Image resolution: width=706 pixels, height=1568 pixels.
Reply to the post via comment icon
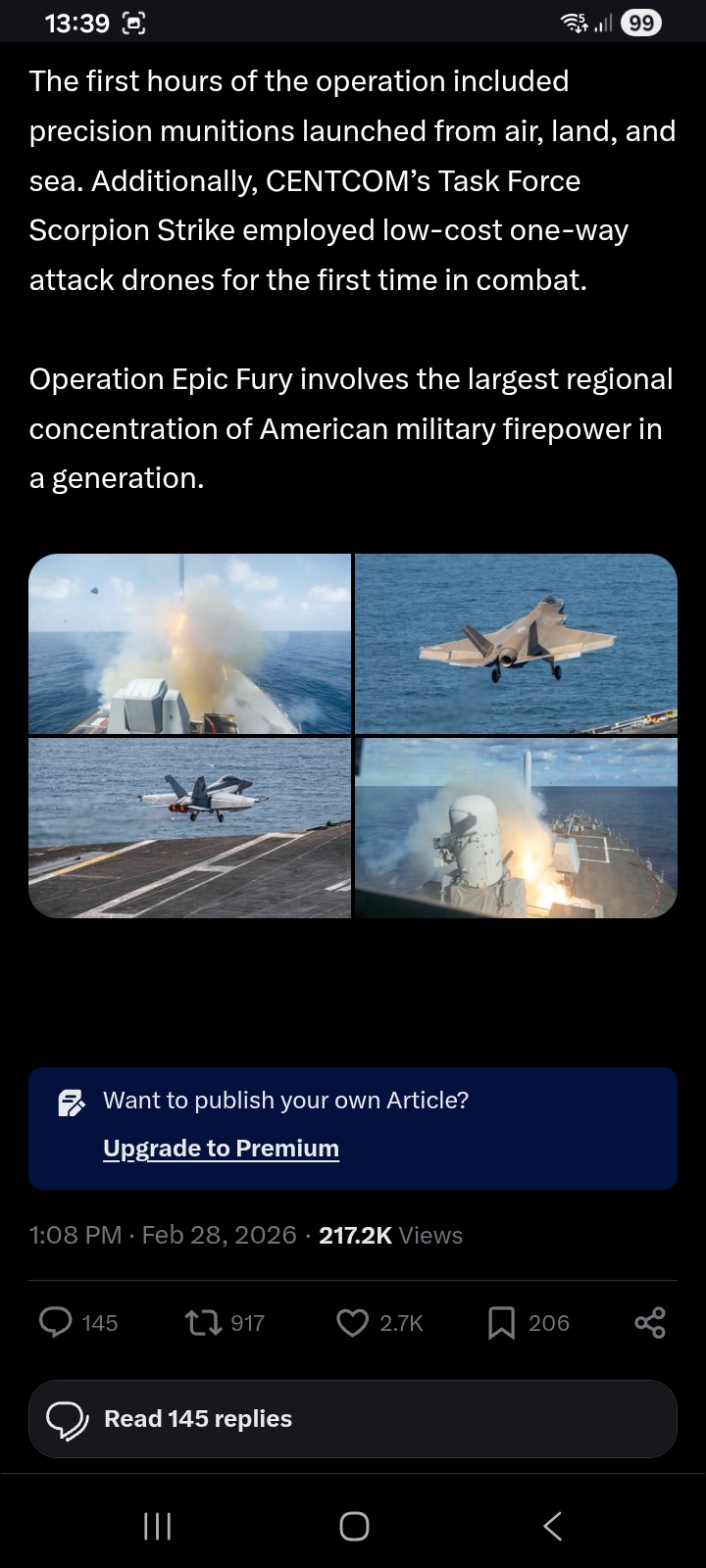pyautogui.click(x=56, y=1323)
